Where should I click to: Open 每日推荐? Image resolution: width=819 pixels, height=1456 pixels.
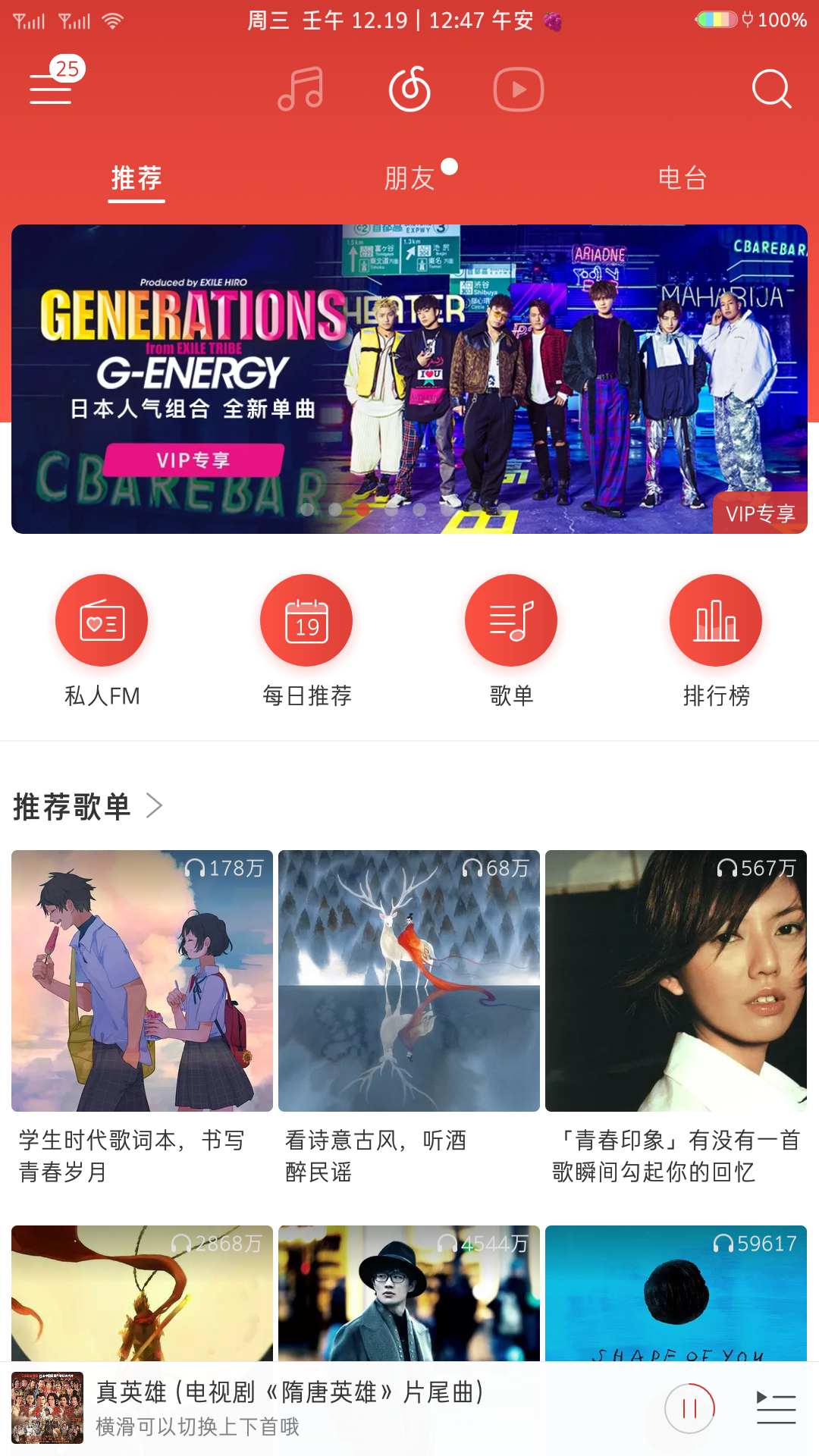coord(306,620)
